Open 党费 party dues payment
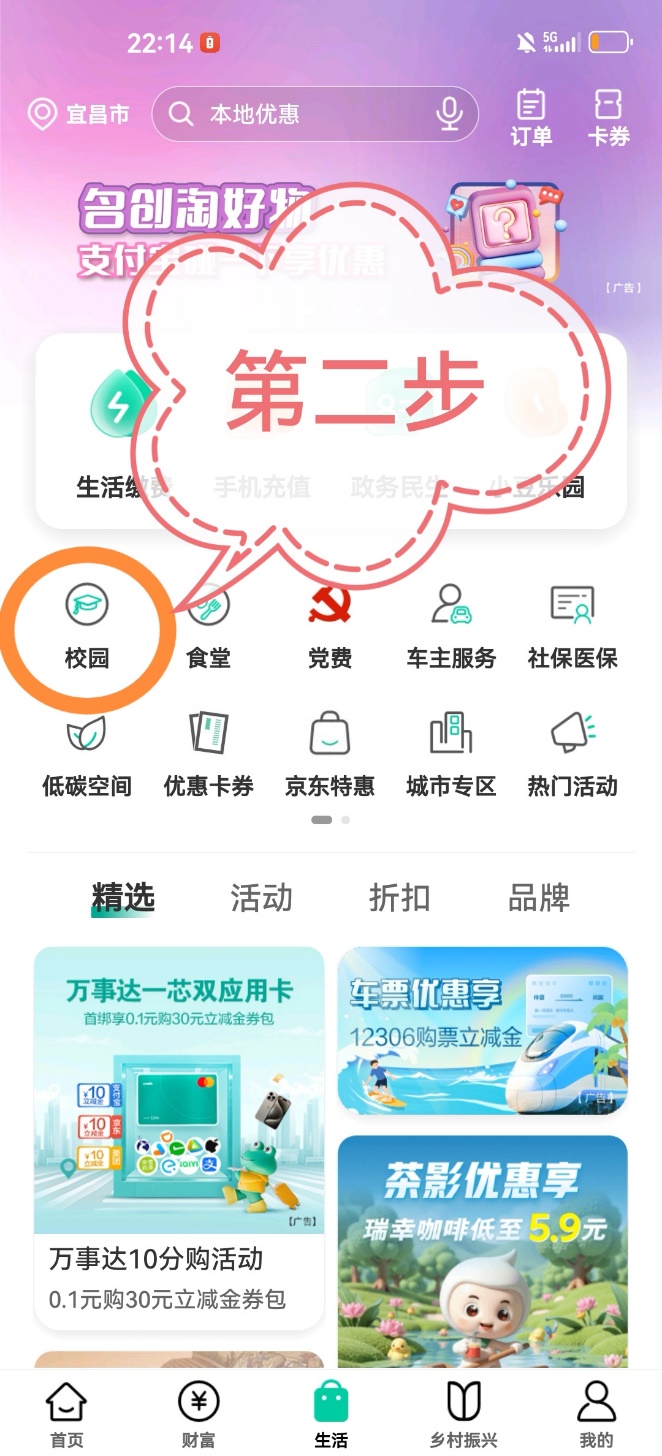The width and height of the screenshot is (662, 1456). coord(330,626)
